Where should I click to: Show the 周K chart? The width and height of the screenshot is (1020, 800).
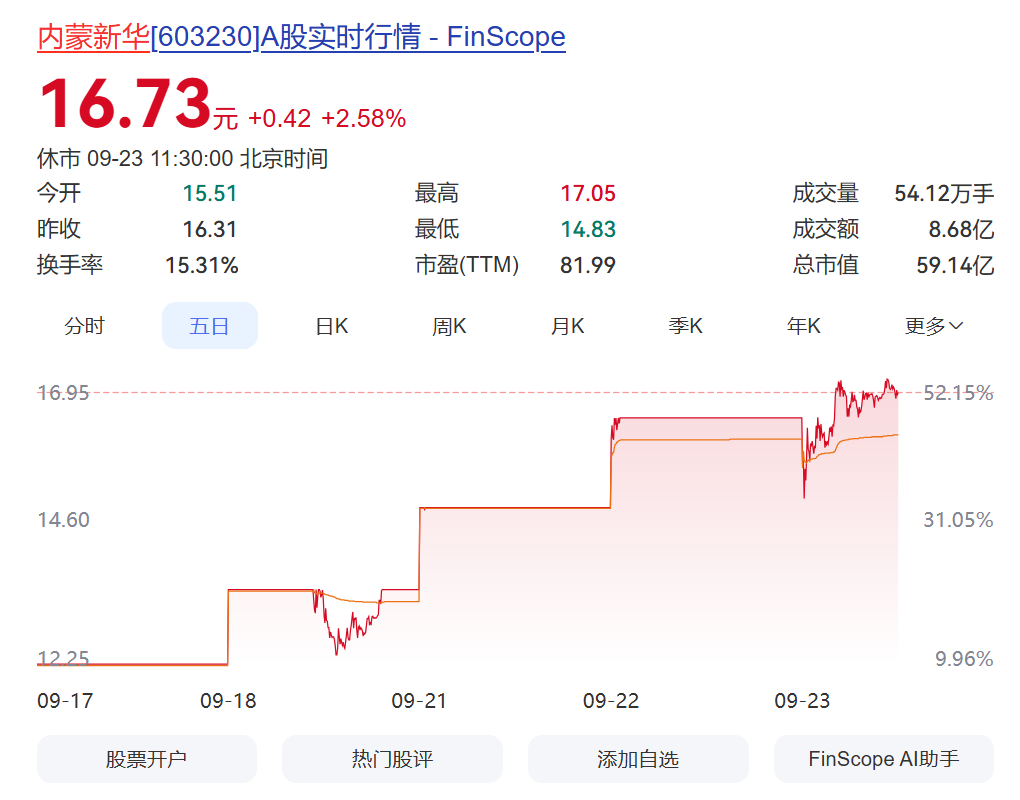coord(450,326)
